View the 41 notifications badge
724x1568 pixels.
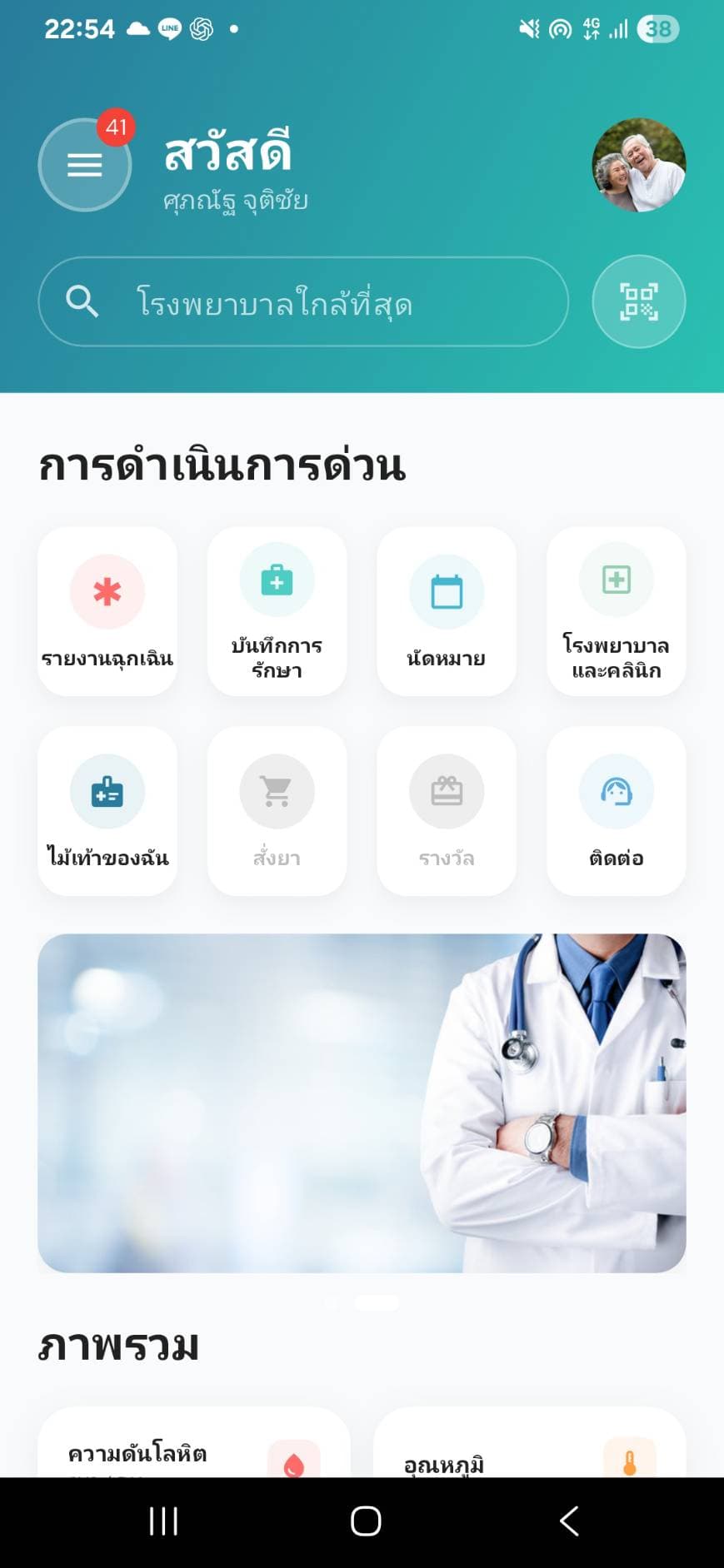point(113,127)
